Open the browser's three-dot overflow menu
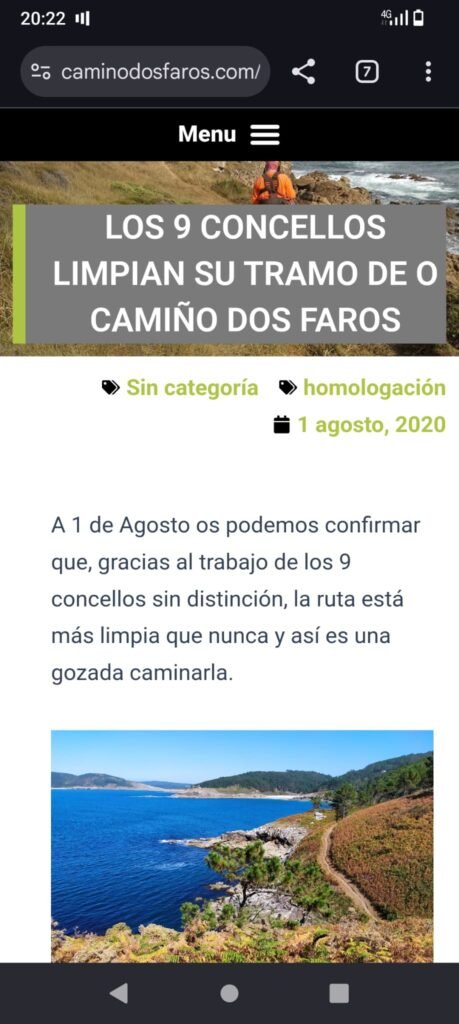459x1024 pixels. [x=428, y=72]
